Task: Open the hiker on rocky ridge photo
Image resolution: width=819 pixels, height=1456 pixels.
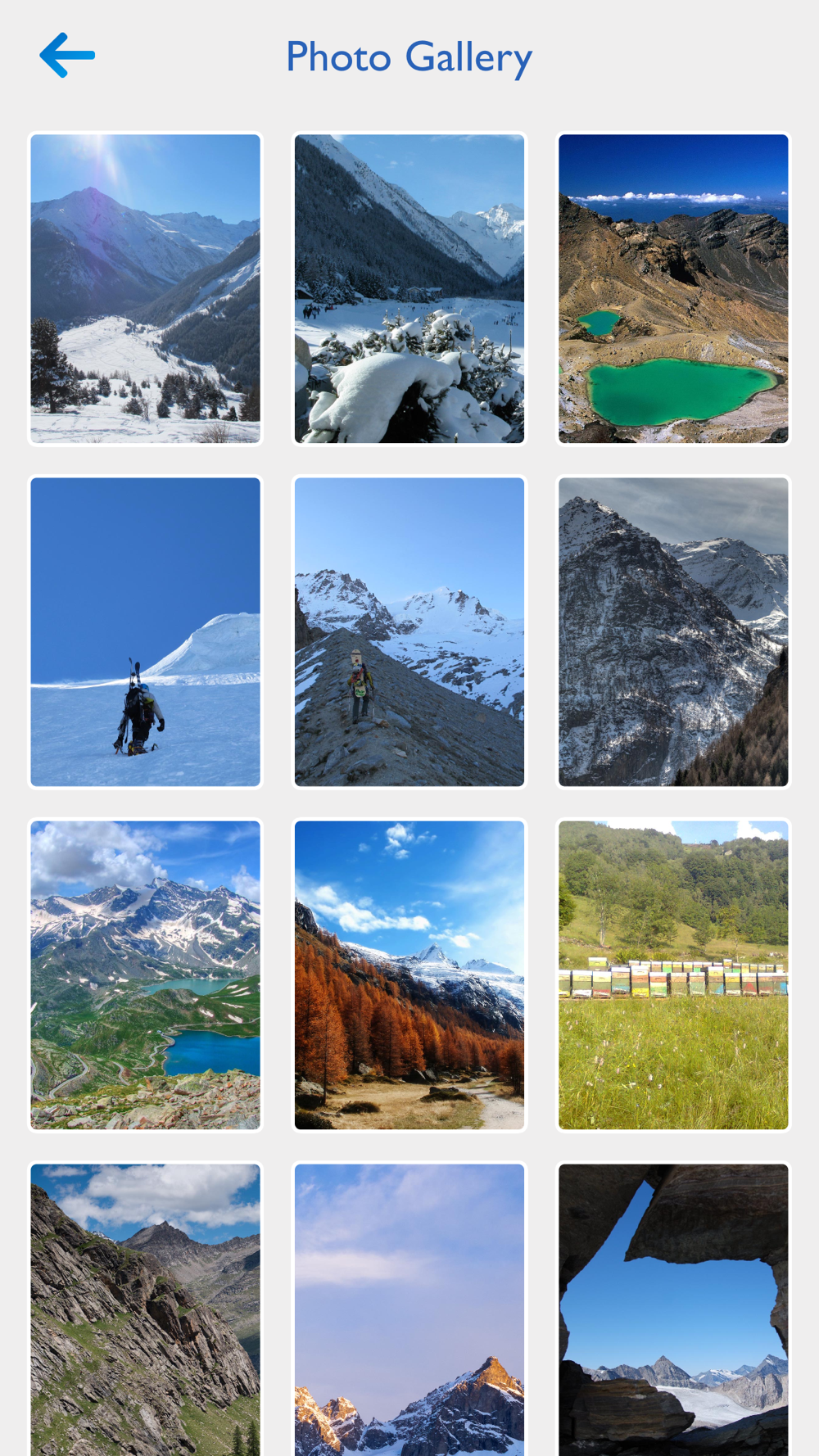Action: click(409, 632)
